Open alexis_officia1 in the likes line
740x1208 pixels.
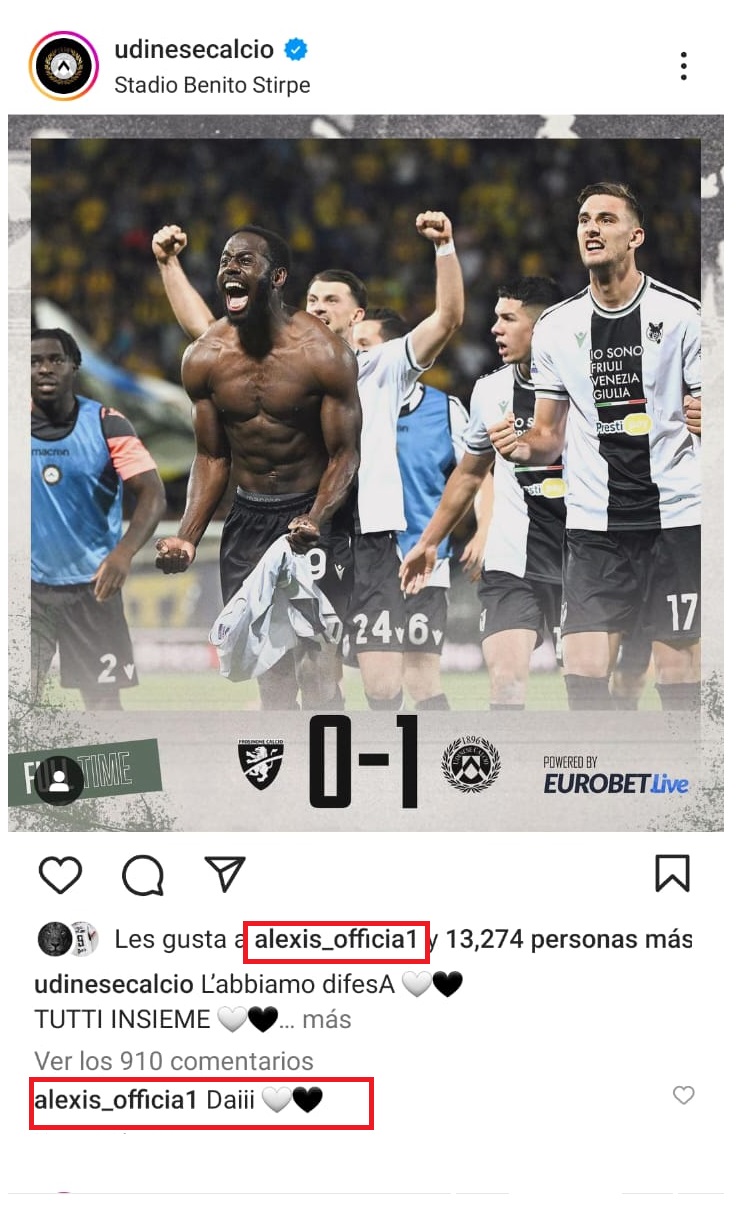pos(336,940)
